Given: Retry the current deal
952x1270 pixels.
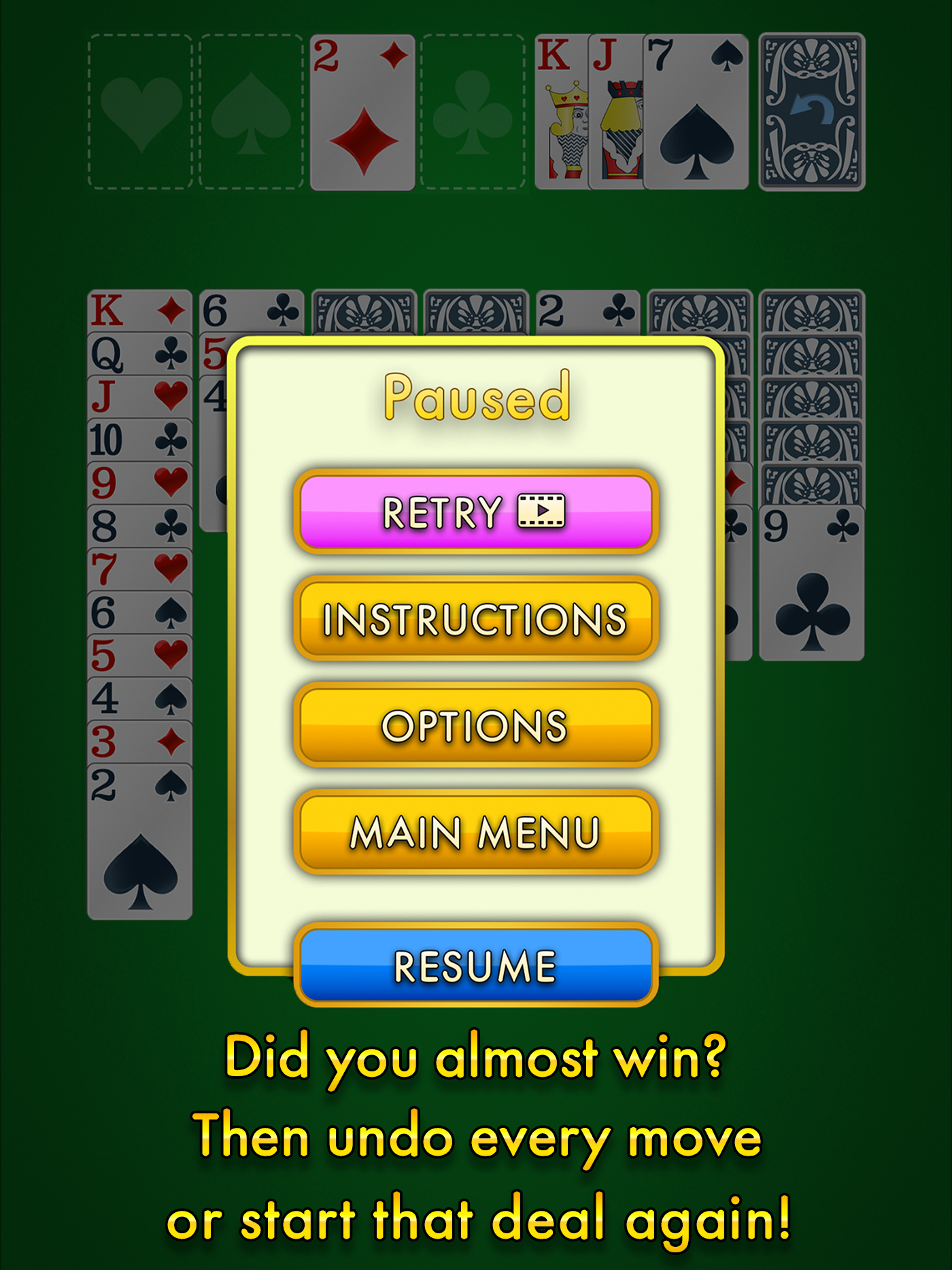Looking at the screenshot, I should pos(475,512).
